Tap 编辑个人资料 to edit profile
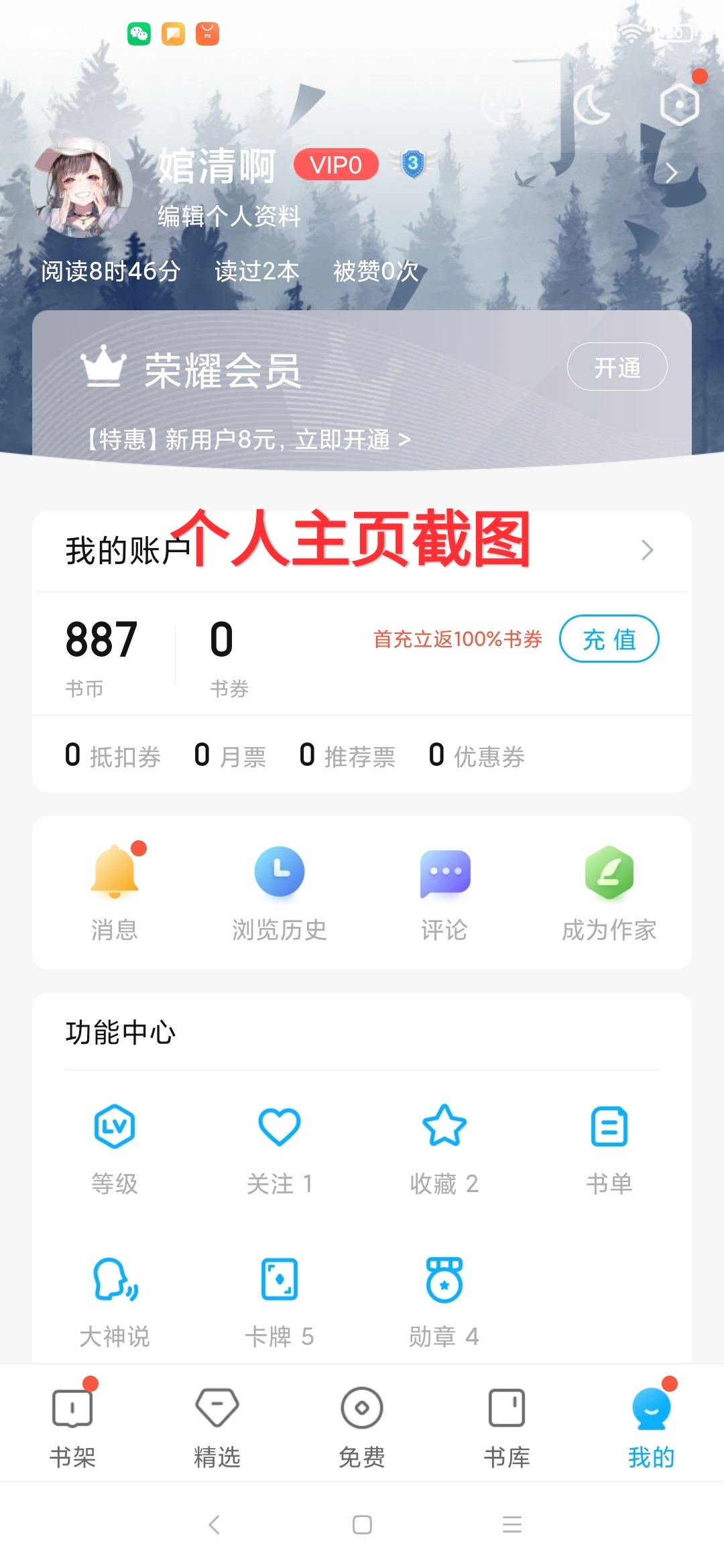Image resolution: width=724 pixels, height=1568 pixels. coord(229,216)
